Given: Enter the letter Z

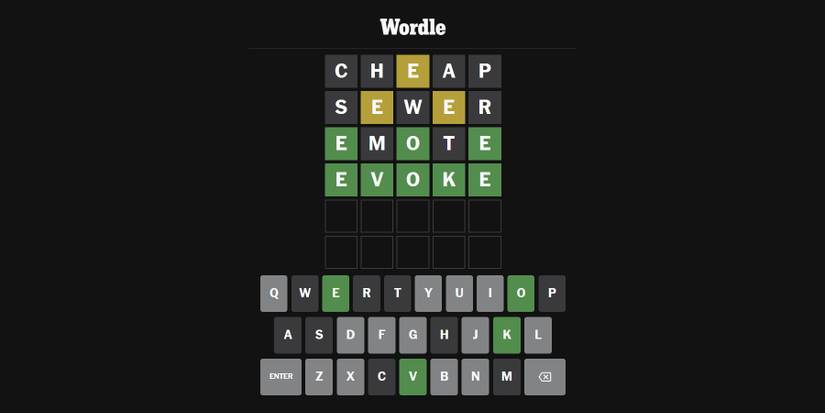Looking at the screenshot, I should [x=319, y=377].
